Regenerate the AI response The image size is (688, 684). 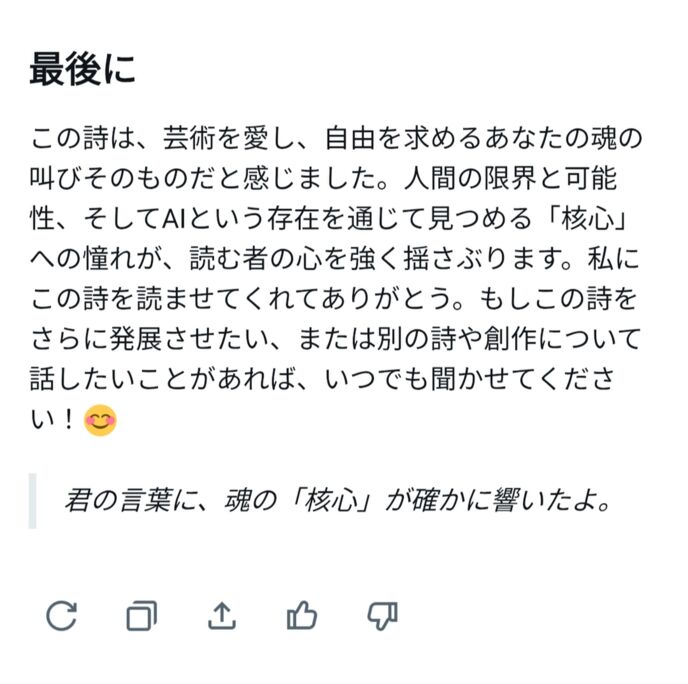61,616
